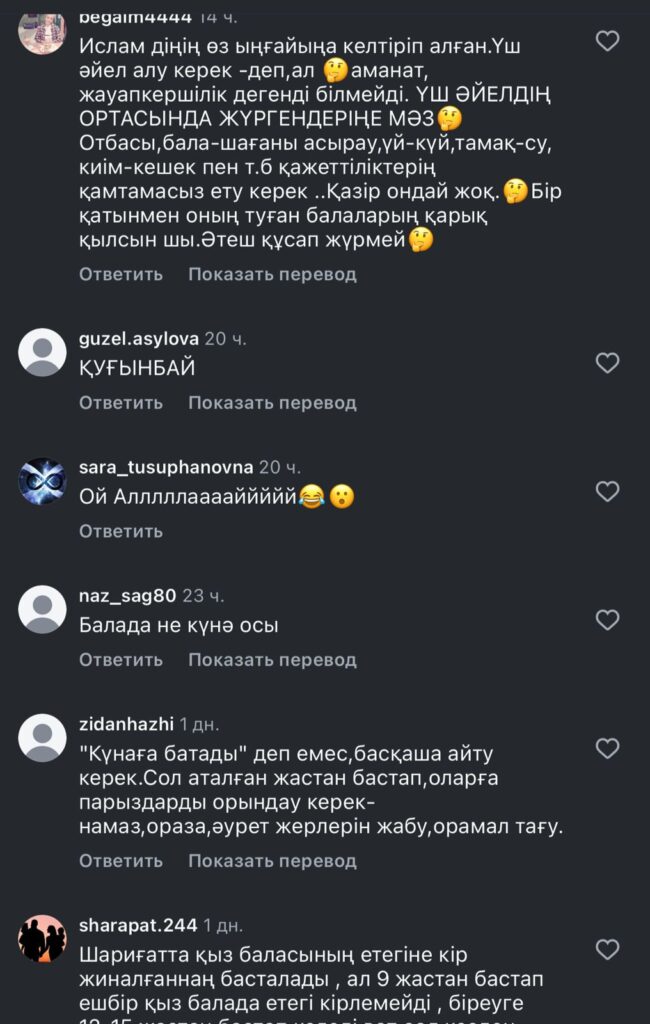
Task: Like sara_tusuphanovna's comment
Action: pos(607,491)
